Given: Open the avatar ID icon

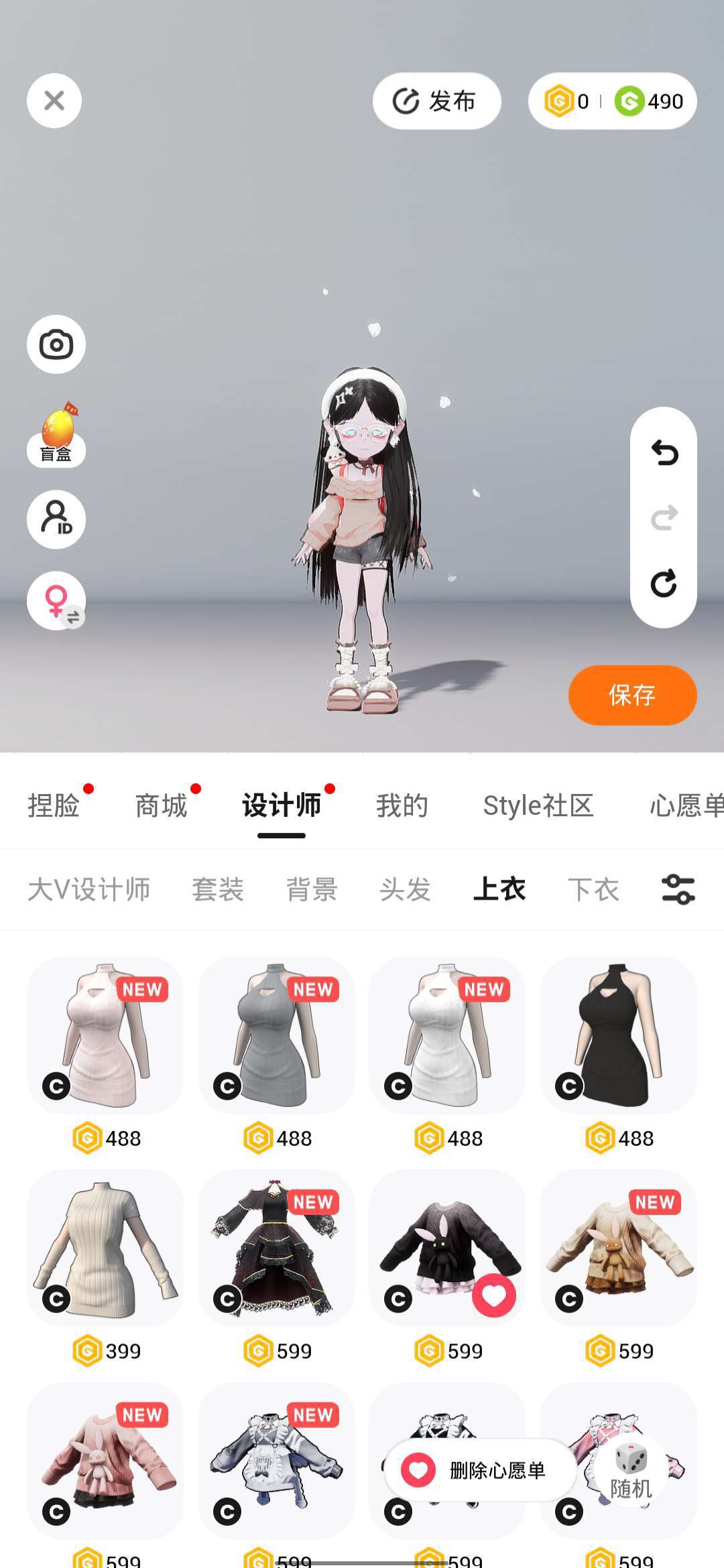Looking at the screenshot, I should 56,519.
